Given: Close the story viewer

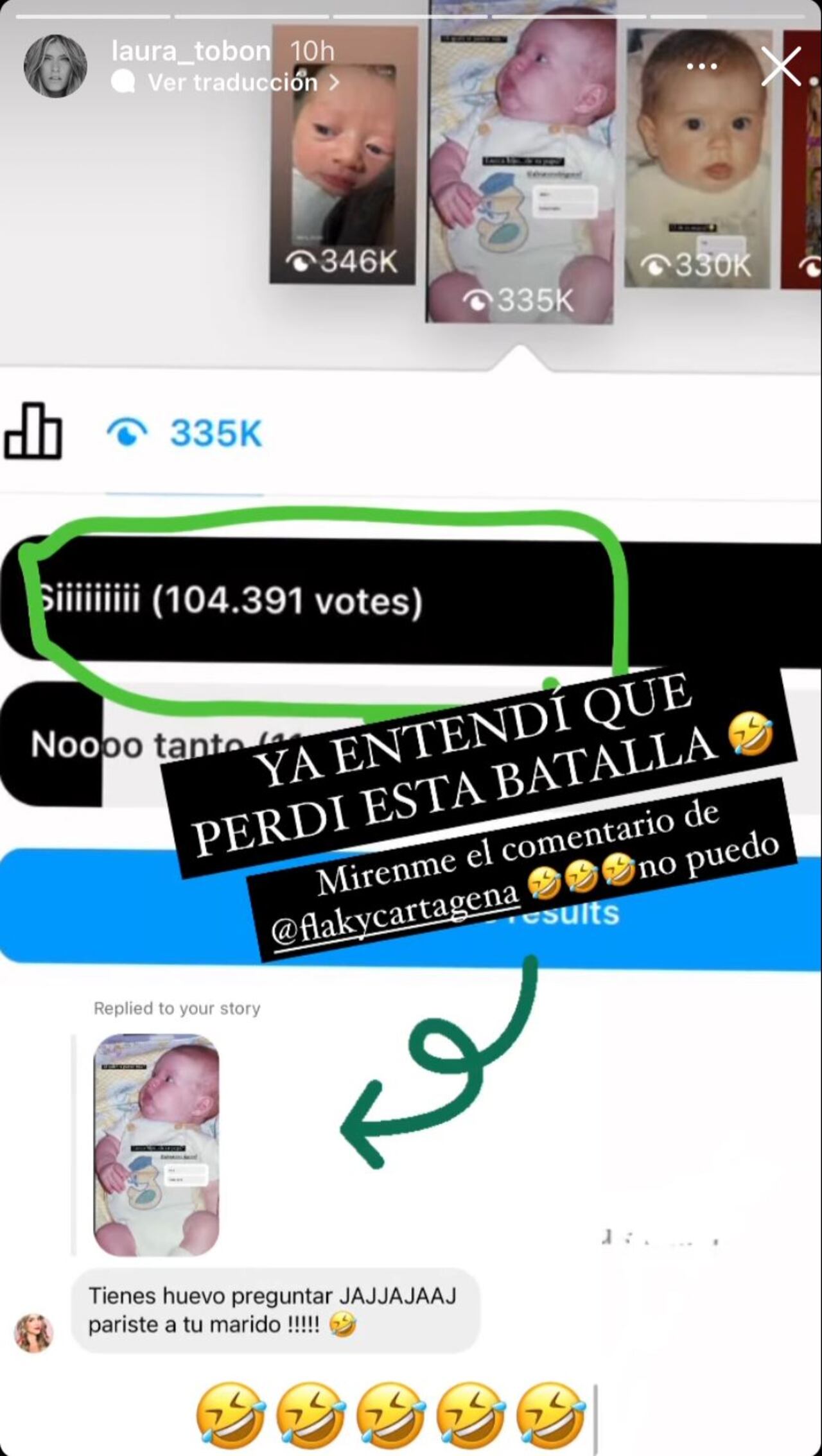Looking at the screenshot, I should coord(780,65).
